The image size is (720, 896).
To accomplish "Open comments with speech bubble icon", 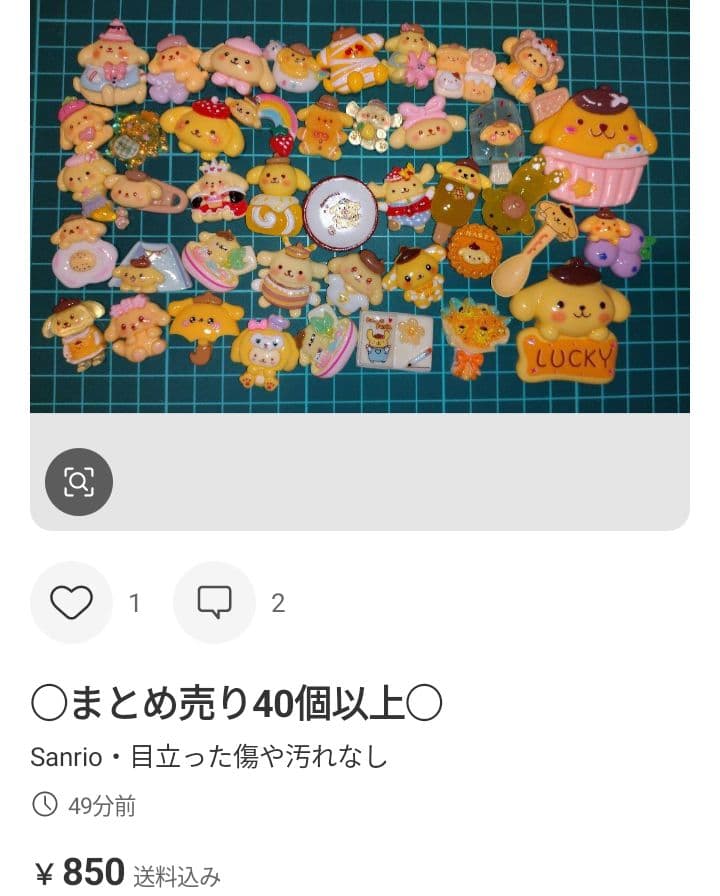I will (213, 603).
